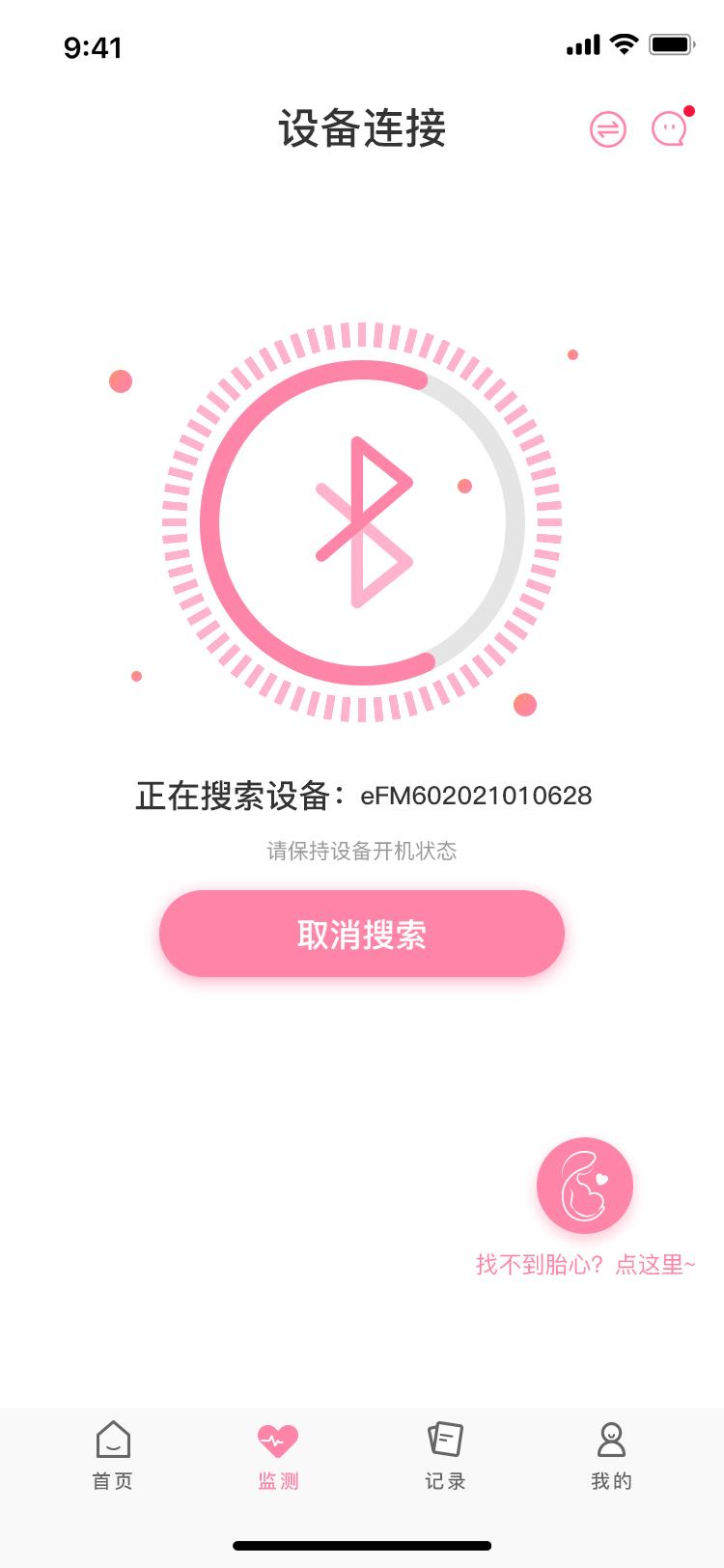Click the data transfer icon beside the chat icon
The height and width of the screenshot is (1568, 724).
pos(608,129)
